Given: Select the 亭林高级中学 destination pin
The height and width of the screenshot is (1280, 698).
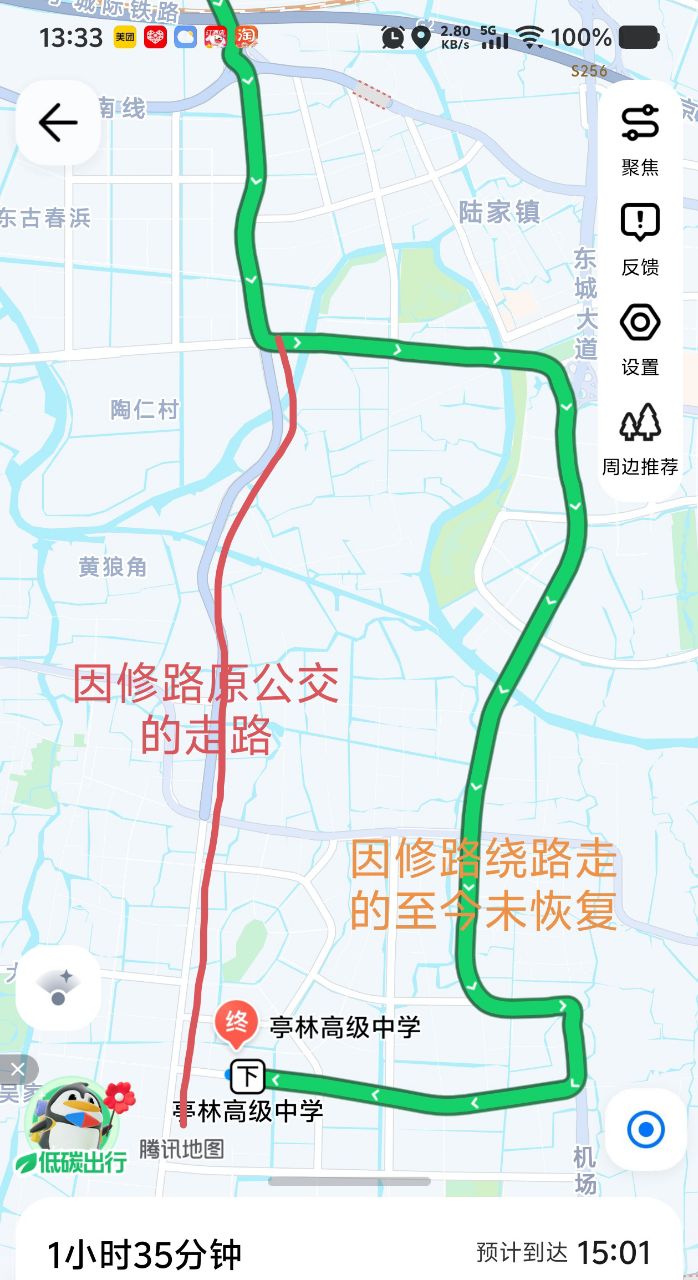Looking at the screenshot, I should (238, 1023).
